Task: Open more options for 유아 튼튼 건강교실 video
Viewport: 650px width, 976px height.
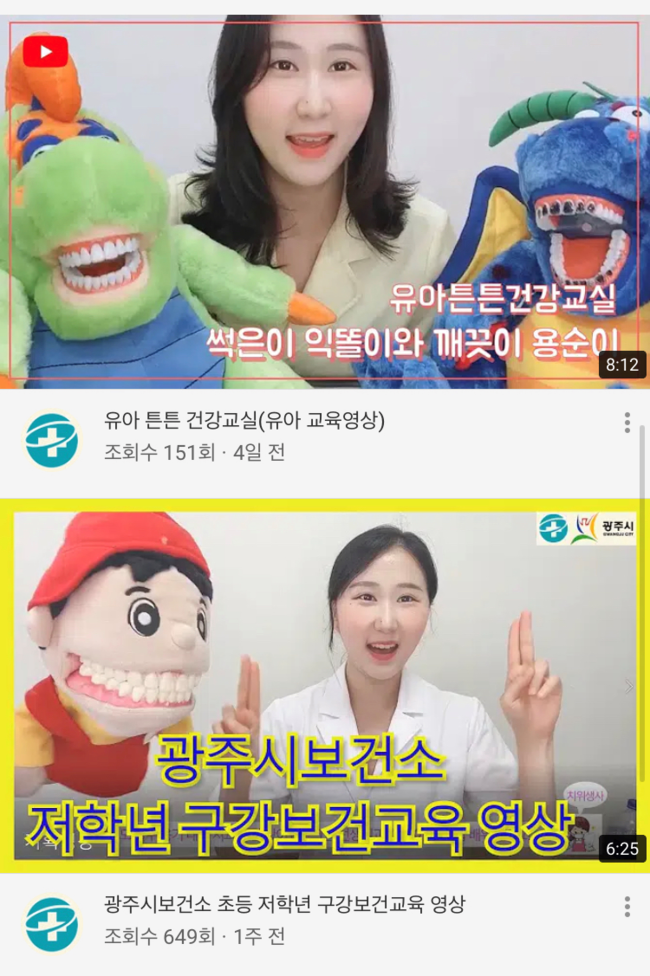Action: [x=627, y=422]
